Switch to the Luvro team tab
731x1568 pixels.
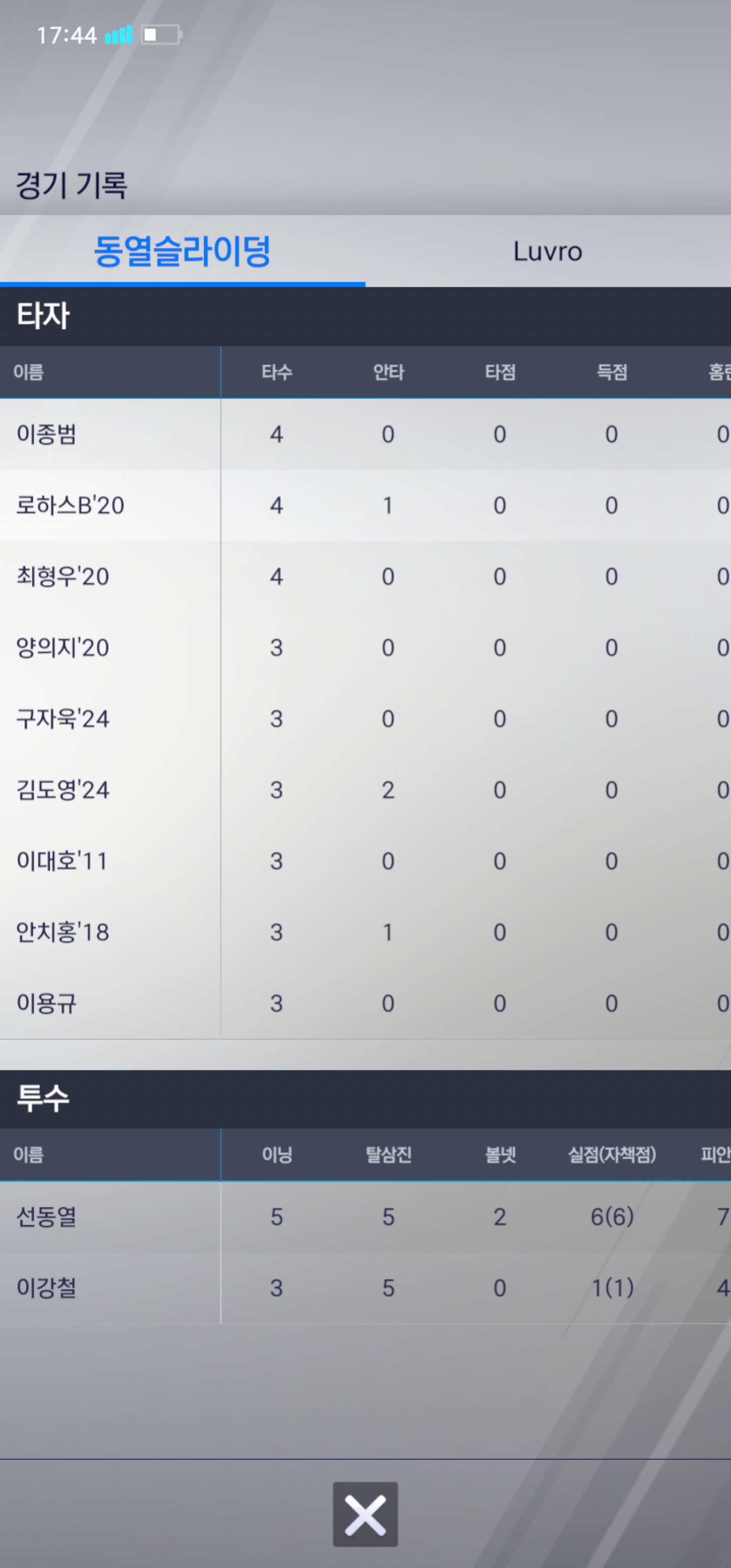(x=548, y=251)
